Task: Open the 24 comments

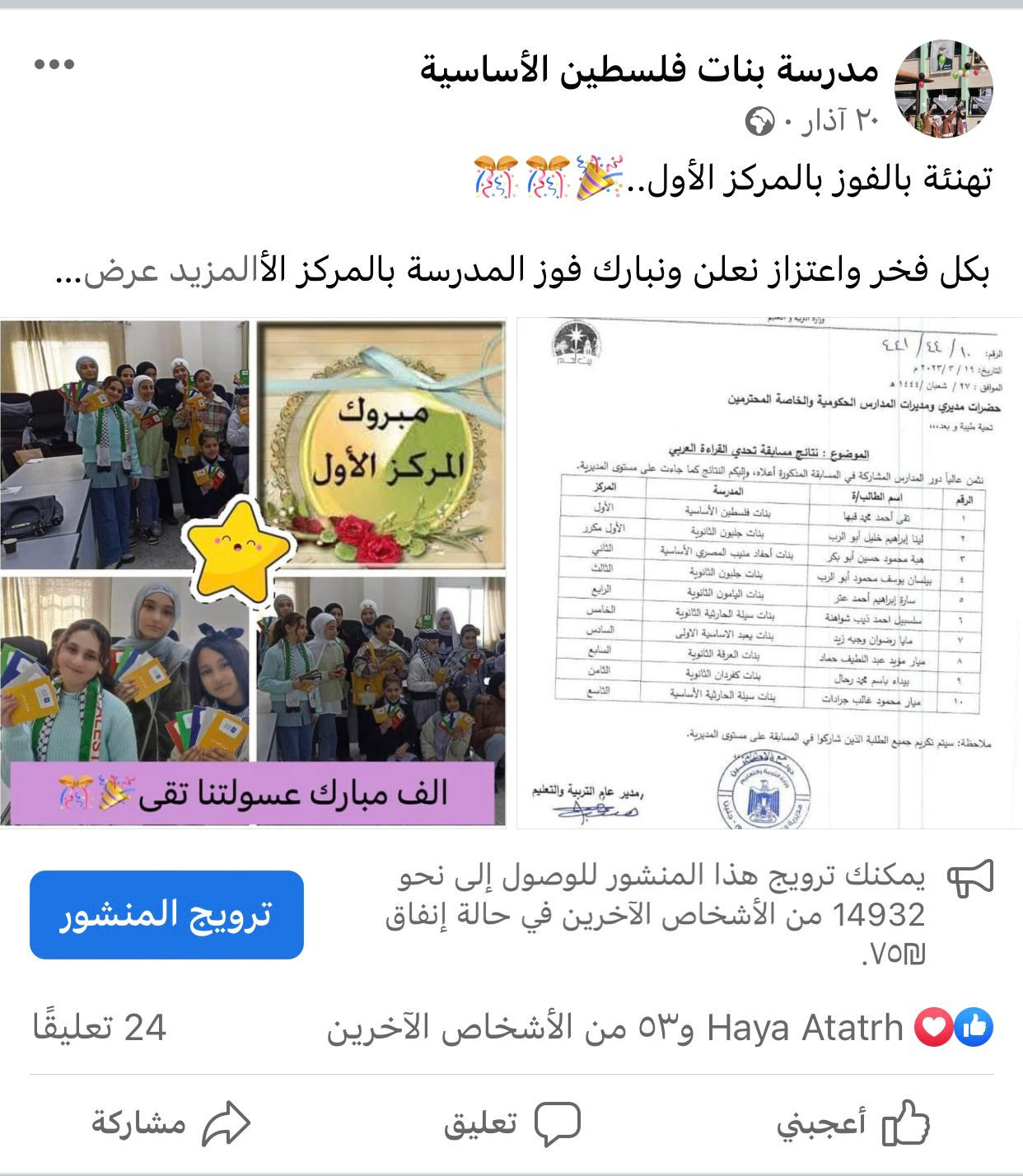Action: (100, 1028)
